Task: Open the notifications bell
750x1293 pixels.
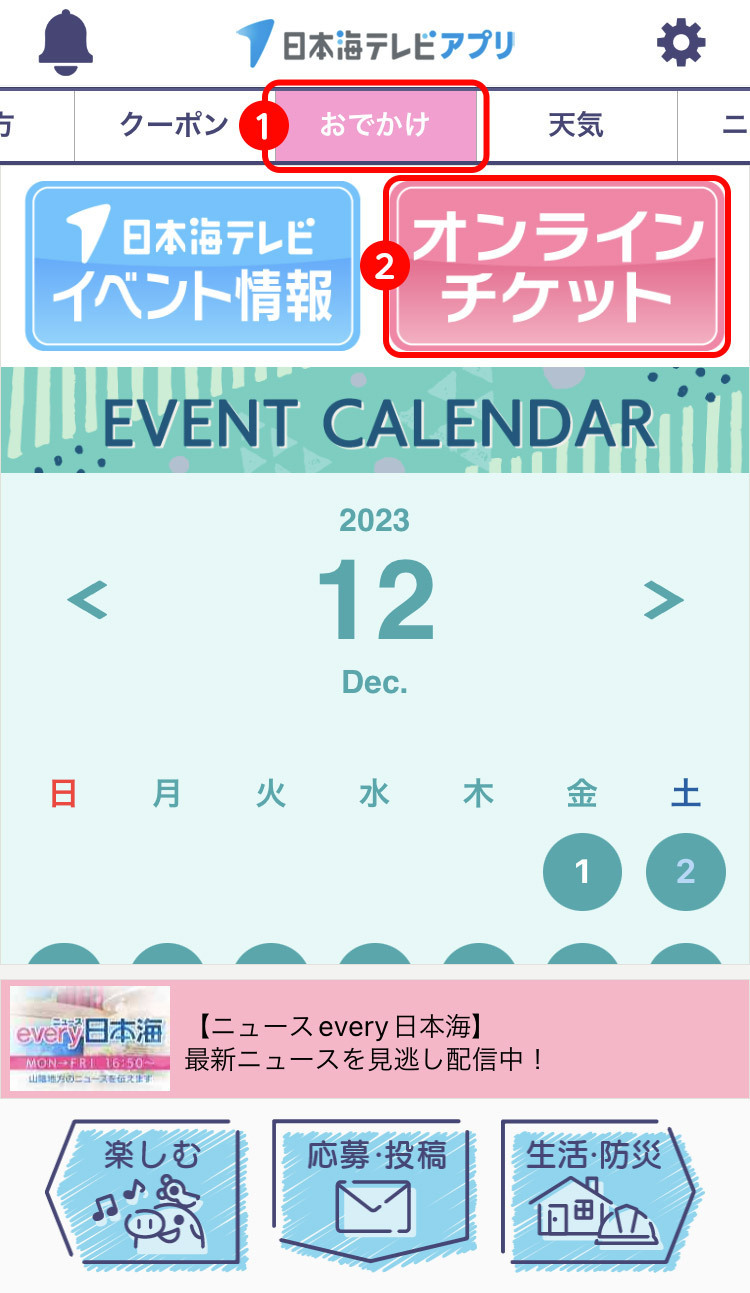Action: tap(66, 42)
